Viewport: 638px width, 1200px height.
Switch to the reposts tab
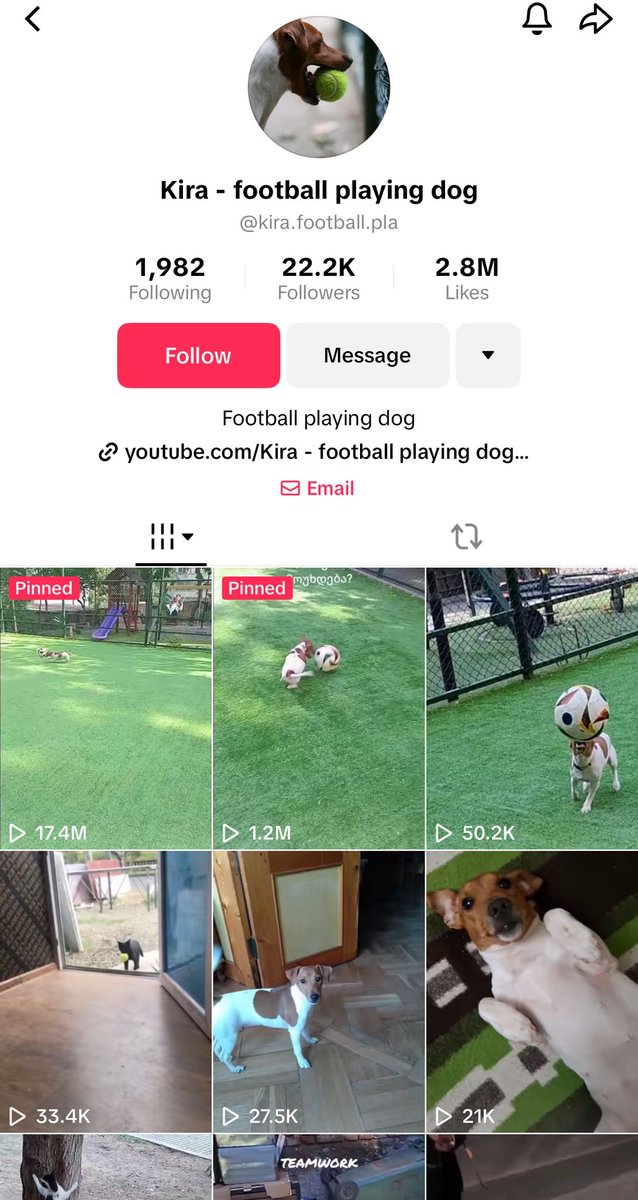click(x=466, y=537)
